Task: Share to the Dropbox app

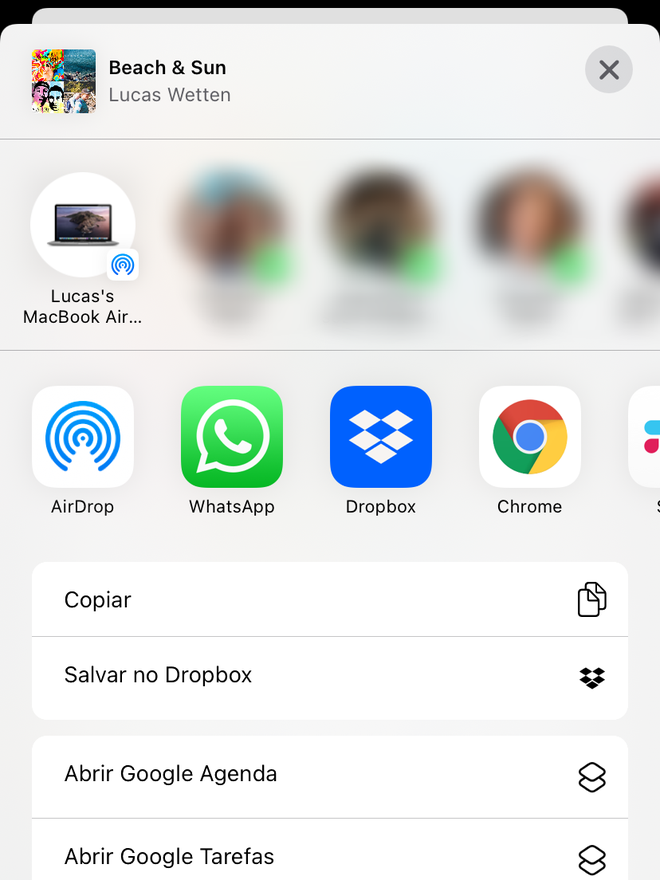Action: 381,437
